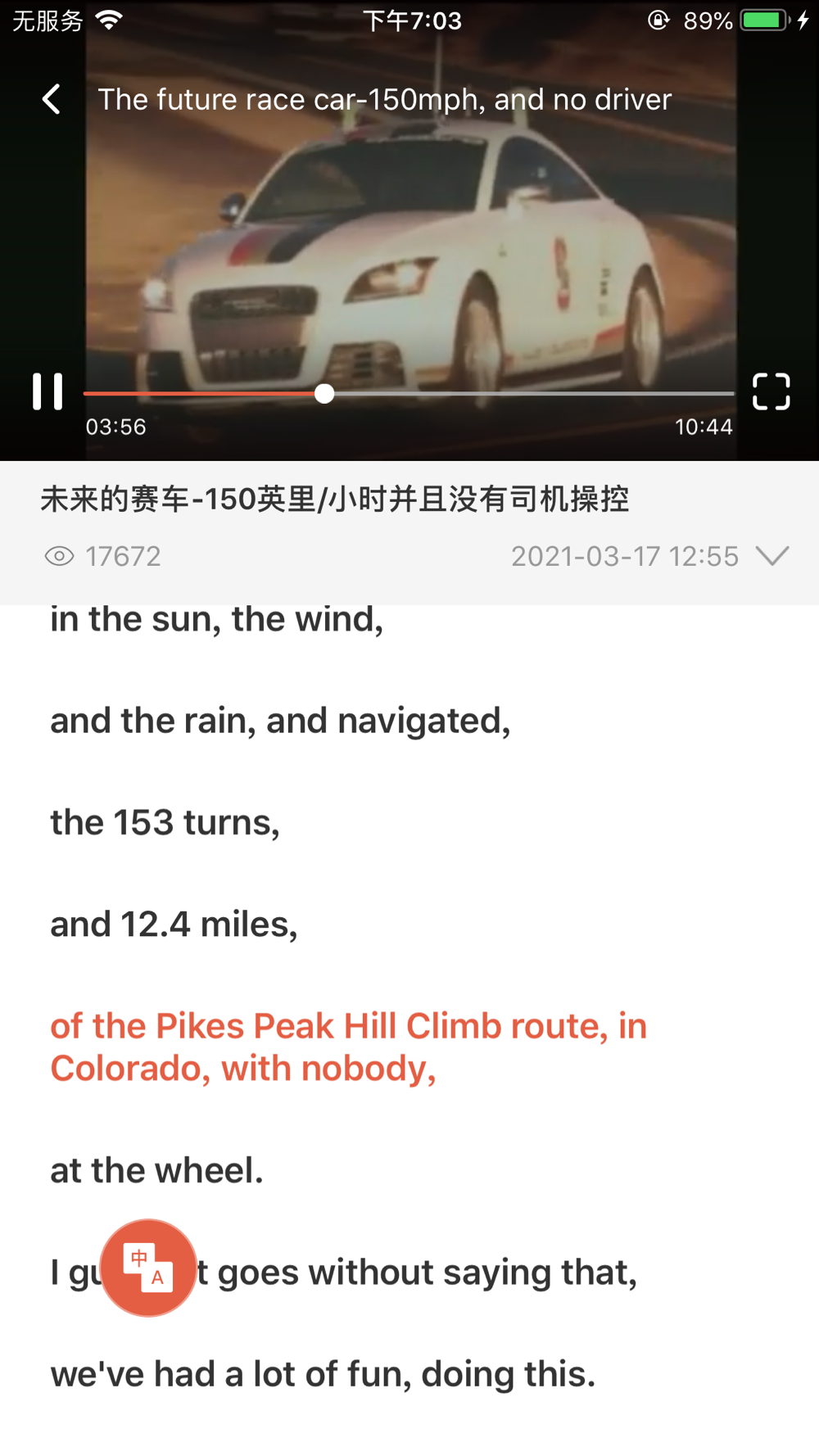Jump to subtitle line "the 153 turns,"
Screen dimensions: 819x1456
(165, 822)
